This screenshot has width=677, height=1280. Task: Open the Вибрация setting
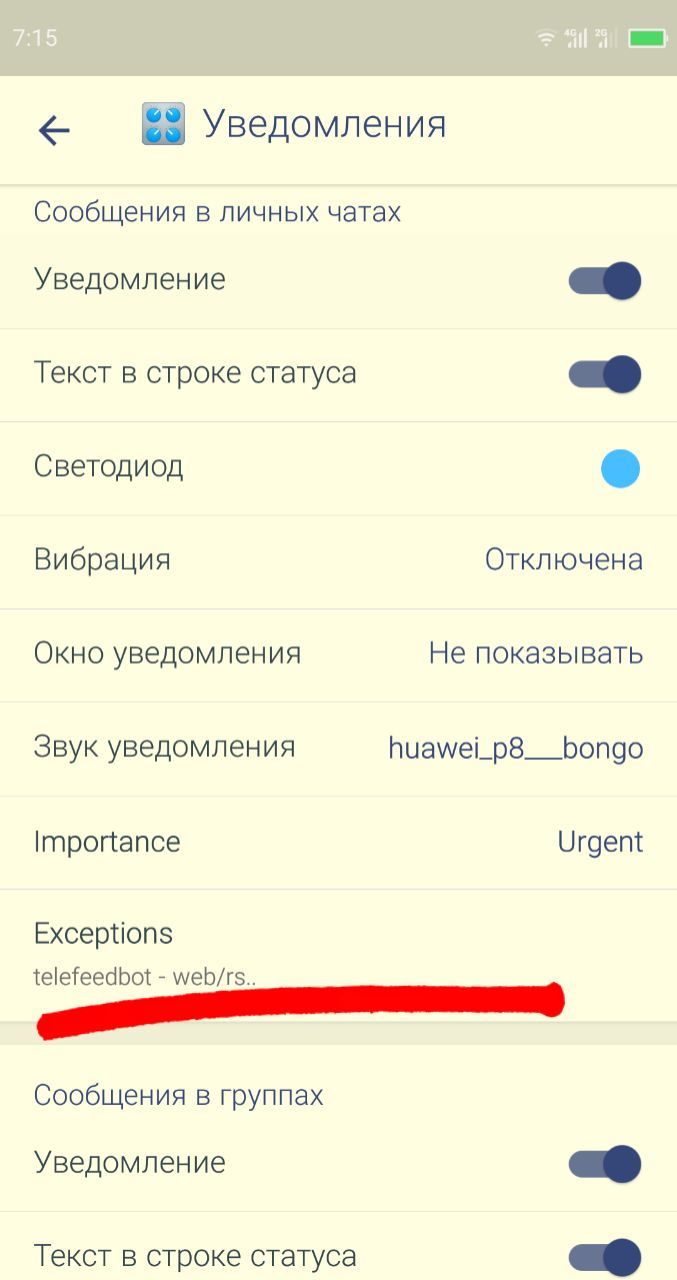pos(338,562)
